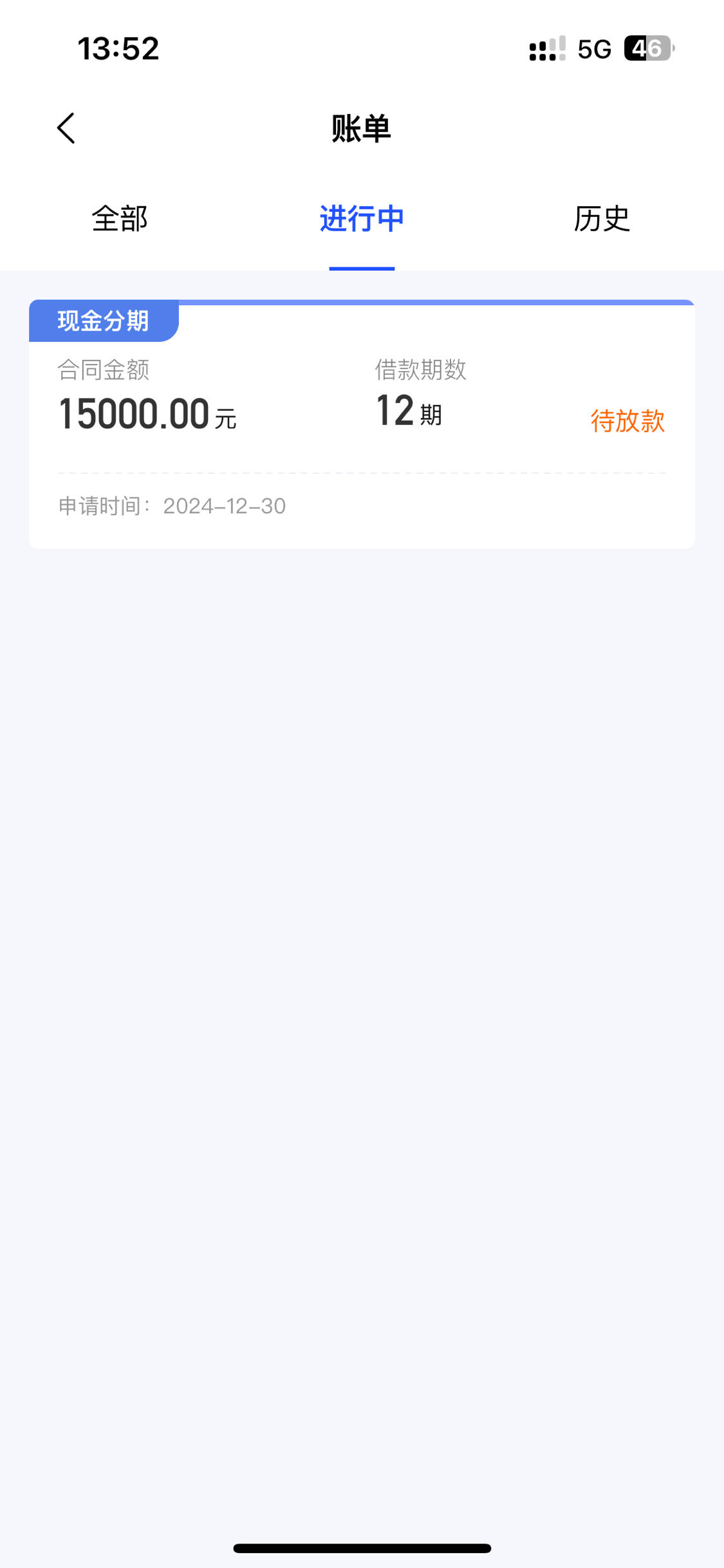Switch to the 全部 tab
This screenshot has width=724, height=1568.
tap(120, 219)
